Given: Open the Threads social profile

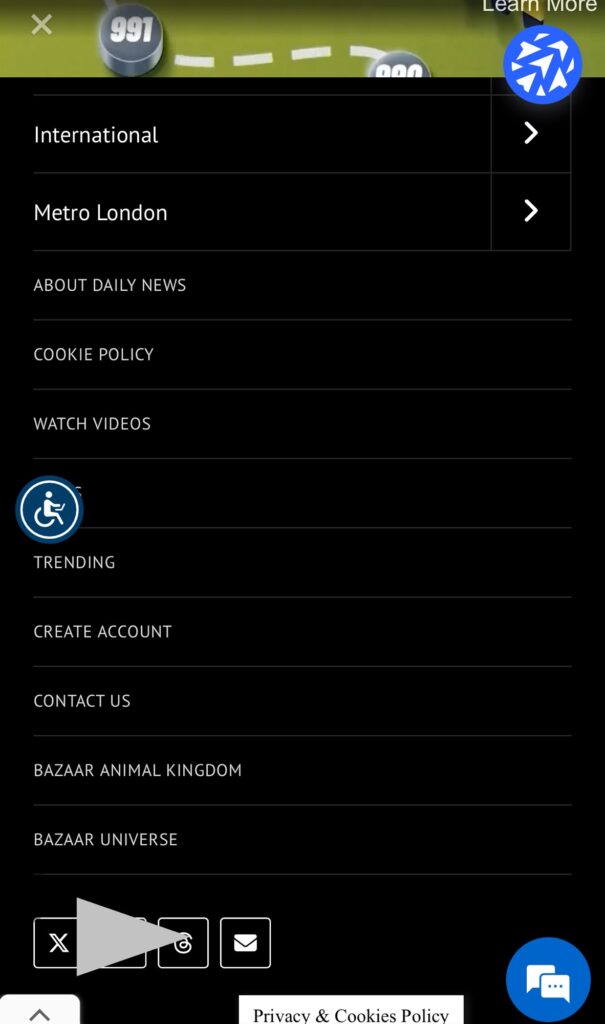Looking at the screenshot, I should coord(184,943).
